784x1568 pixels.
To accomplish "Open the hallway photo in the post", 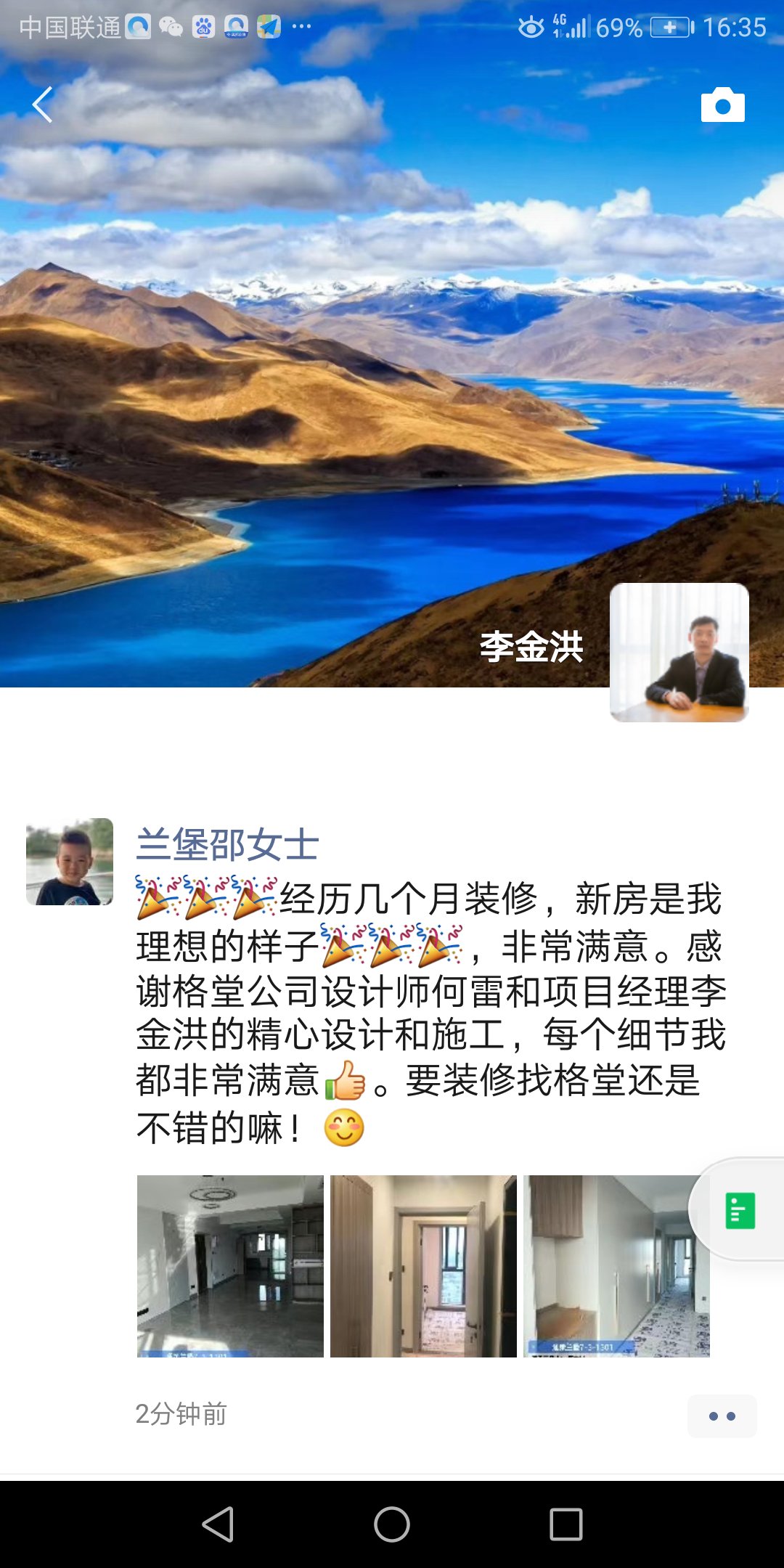I will pyautogui.click(x=616, y=1266).
